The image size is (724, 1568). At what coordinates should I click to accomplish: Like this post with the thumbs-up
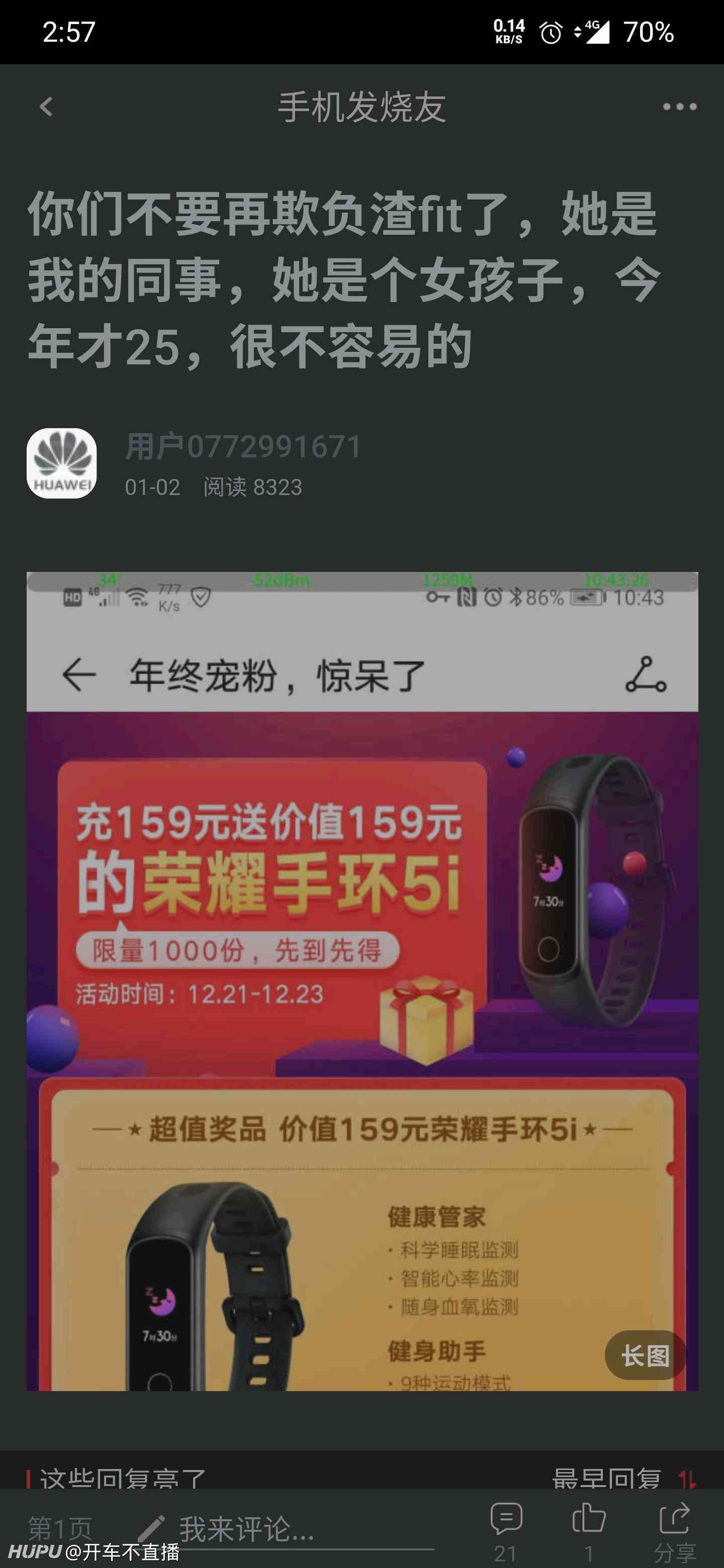click(x=589, y=1531)
